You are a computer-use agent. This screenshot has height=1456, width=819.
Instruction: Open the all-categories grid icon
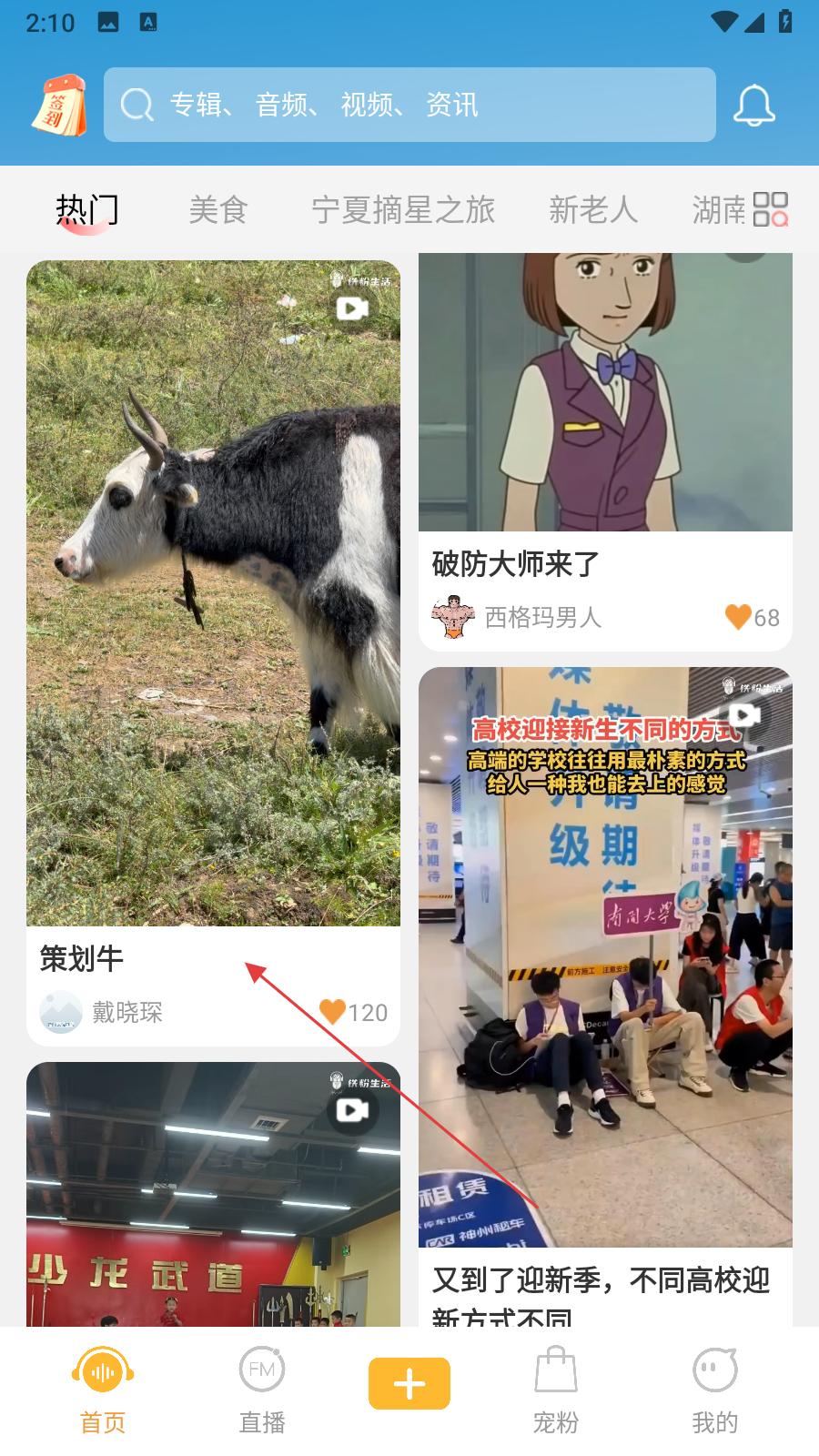[x=770, y=209]
